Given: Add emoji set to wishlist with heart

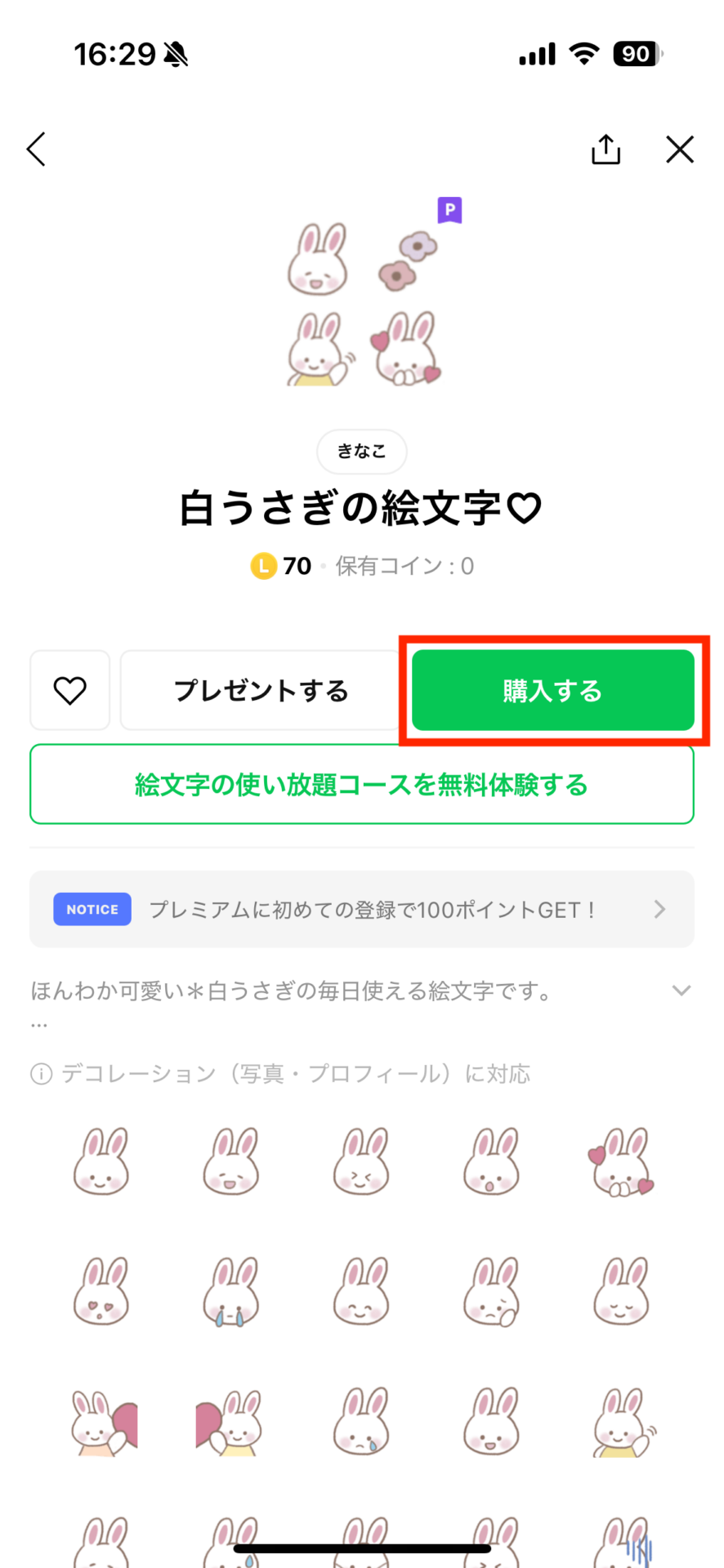Looking at the screenshot, I should tap(70, 690).
